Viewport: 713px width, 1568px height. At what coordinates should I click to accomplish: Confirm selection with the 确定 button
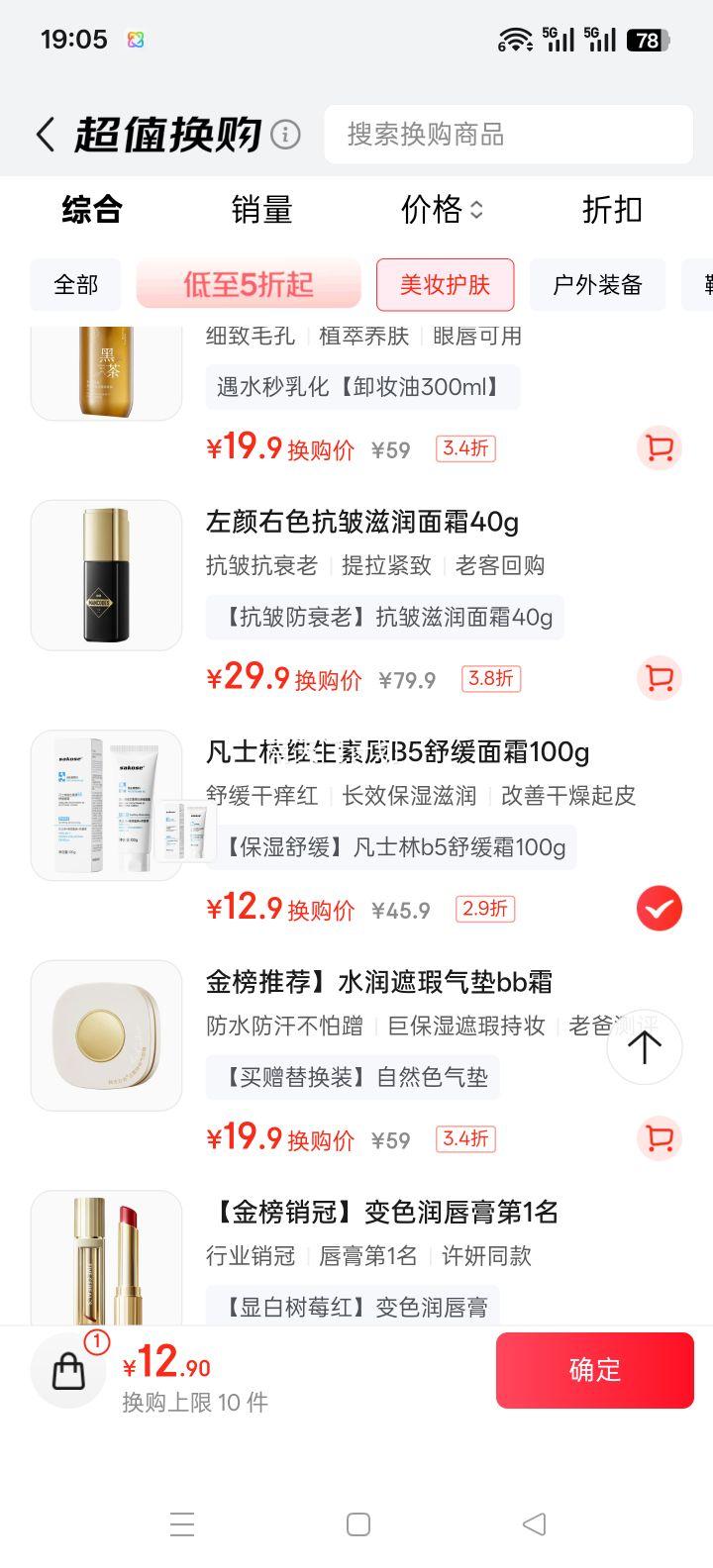[594, 1370]
